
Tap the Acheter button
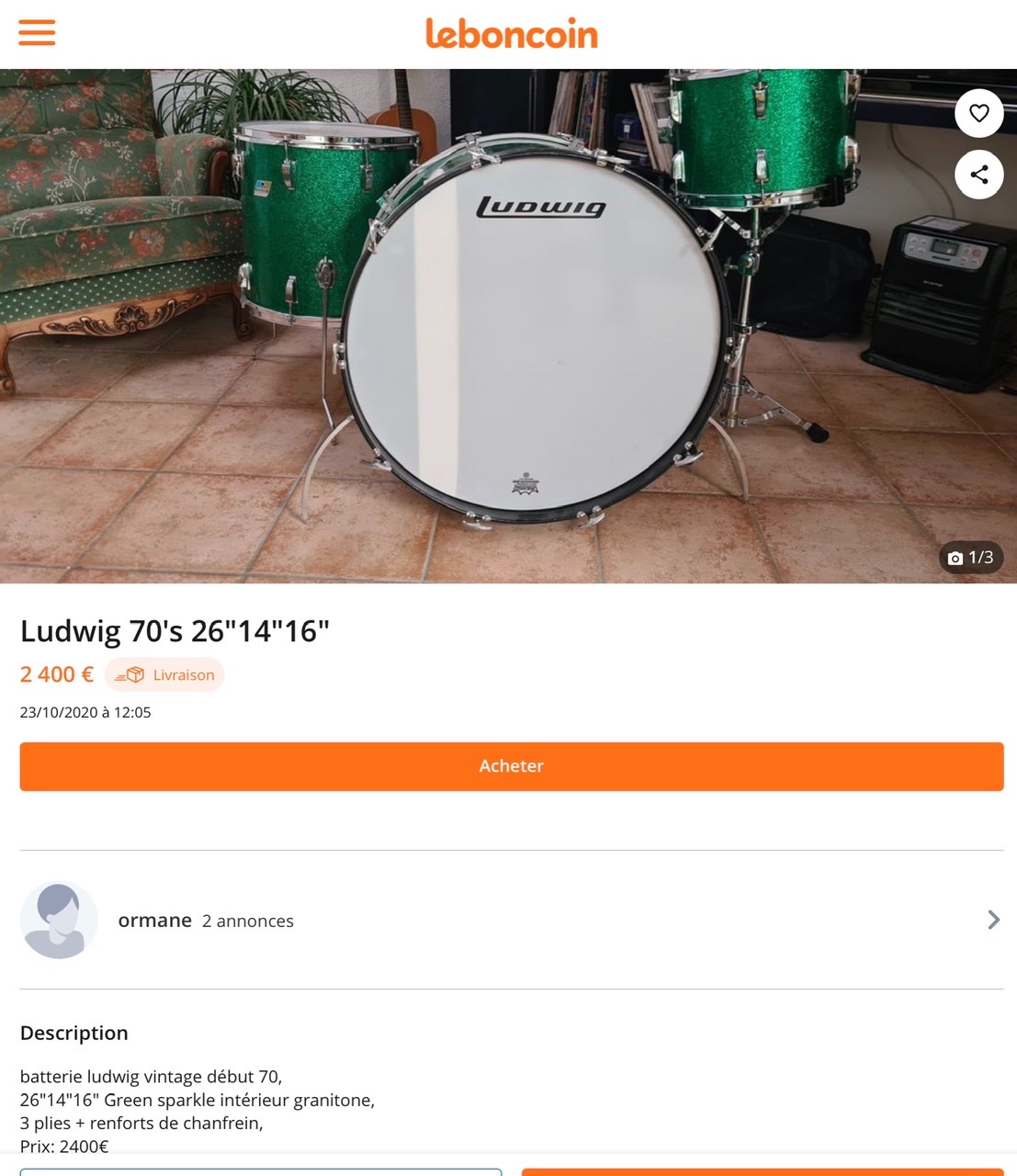point(511,766)
